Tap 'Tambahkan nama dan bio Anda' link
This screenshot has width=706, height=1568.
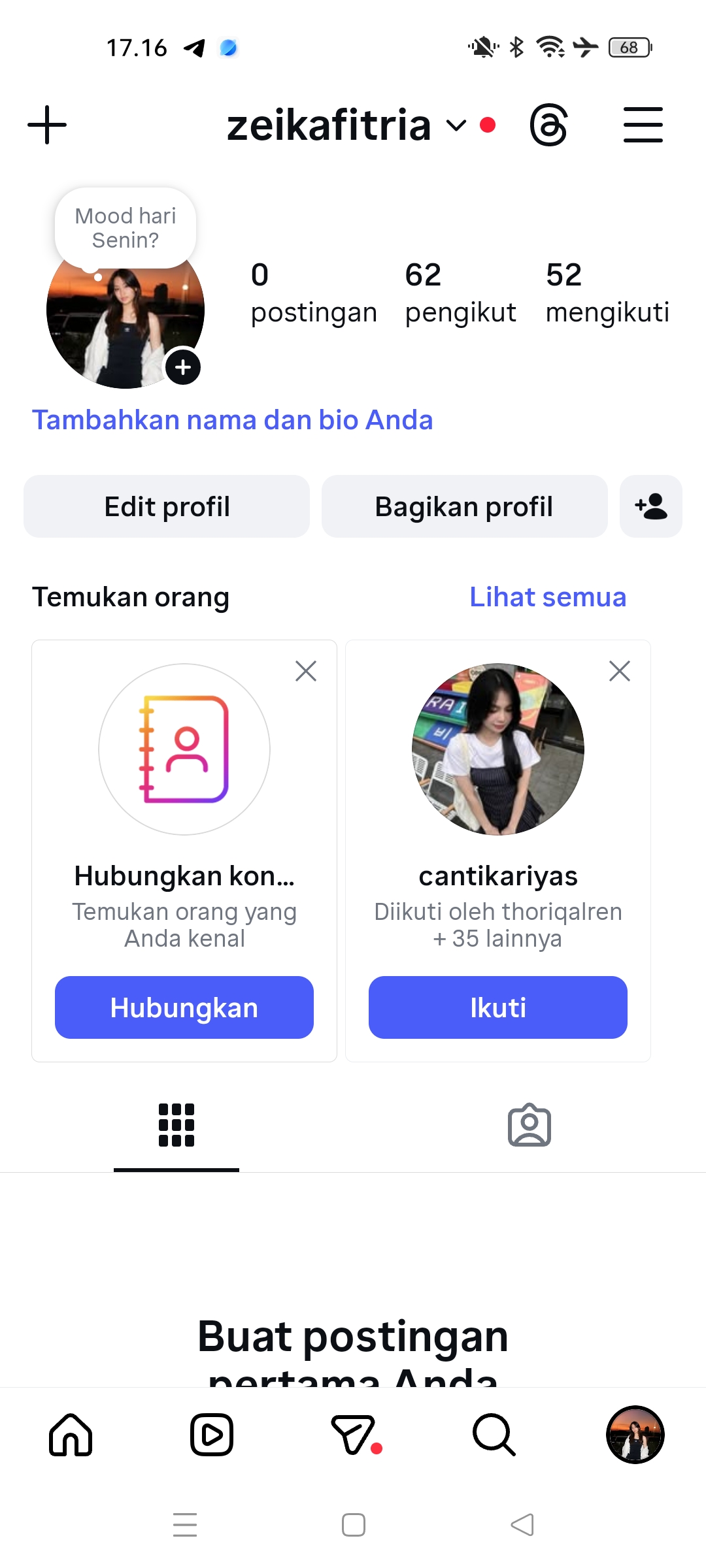pos(233,420)
